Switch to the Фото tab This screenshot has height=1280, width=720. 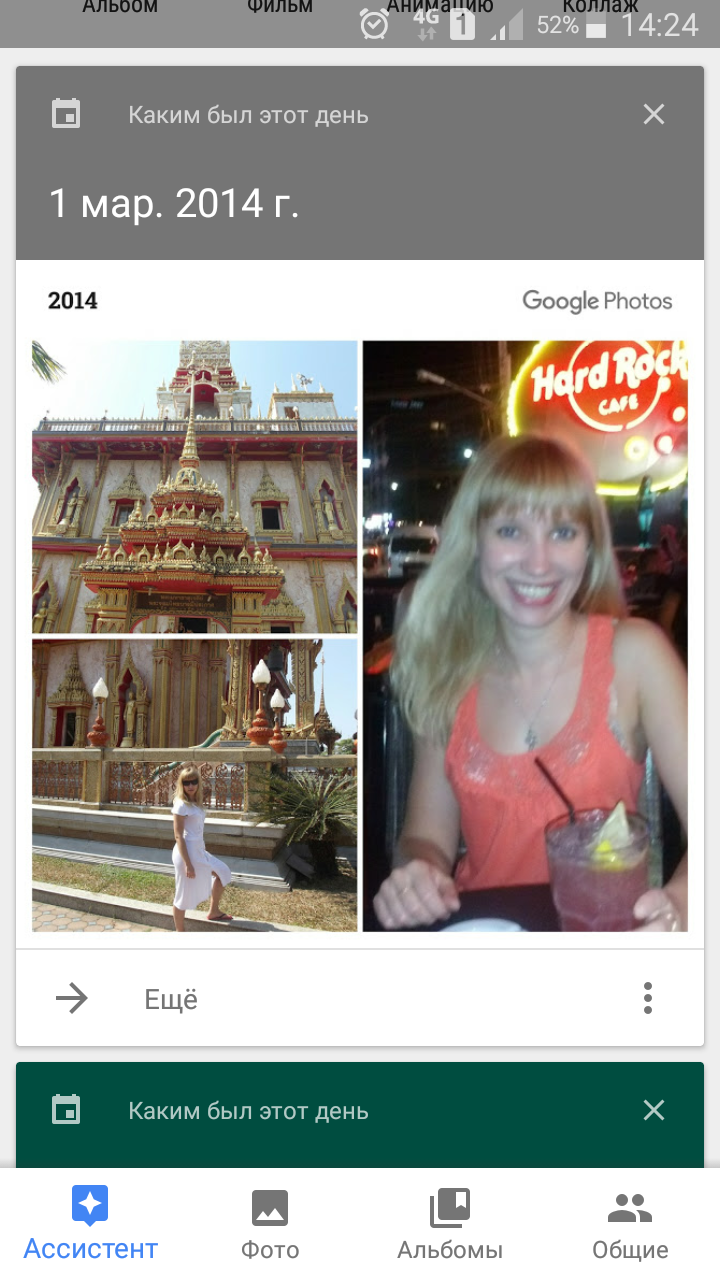(270, 1223)
